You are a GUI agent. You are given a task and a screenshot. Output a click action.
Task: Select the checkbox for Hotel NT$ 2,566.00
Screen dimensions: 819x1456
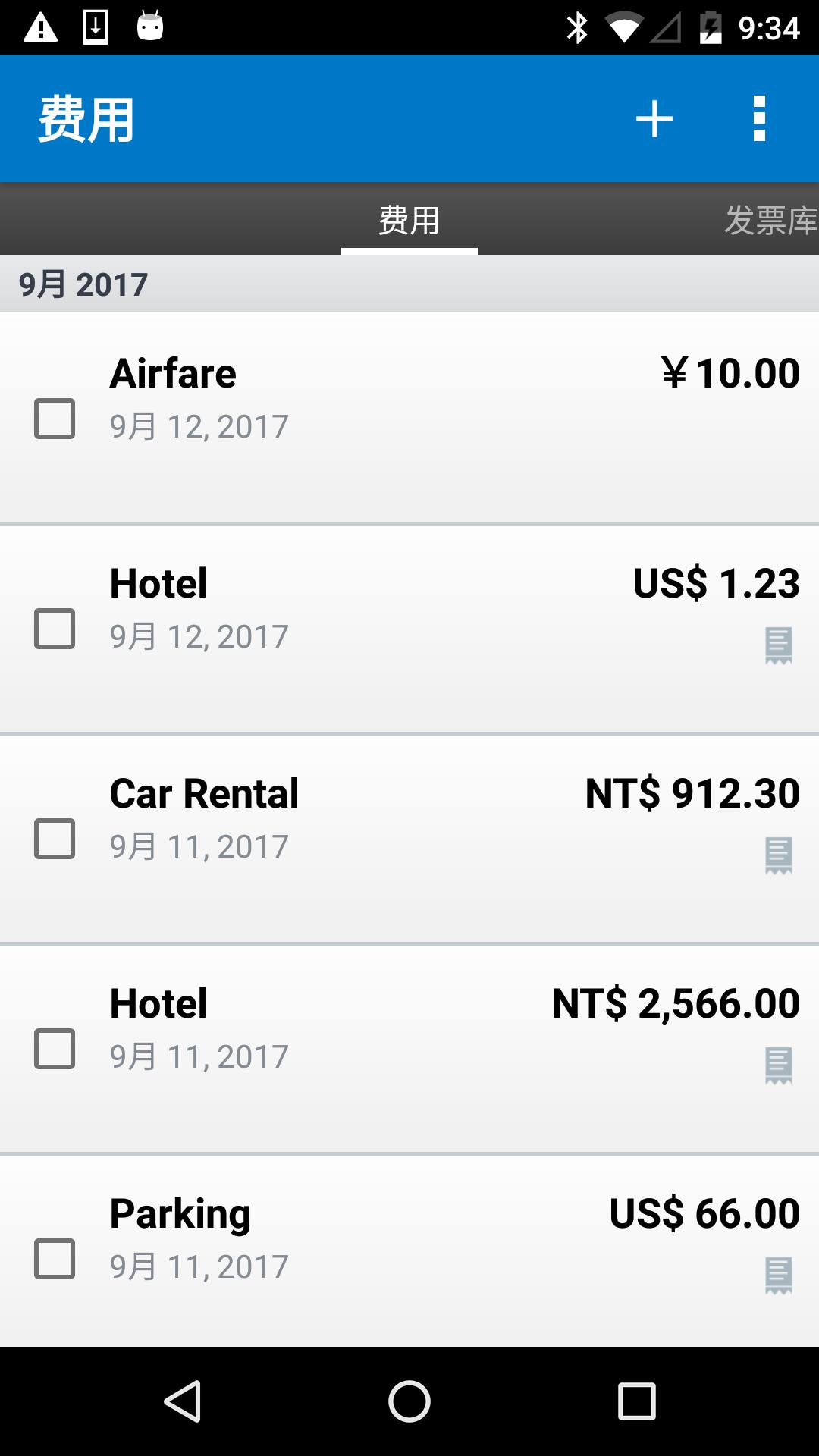tap(55, 1049)
